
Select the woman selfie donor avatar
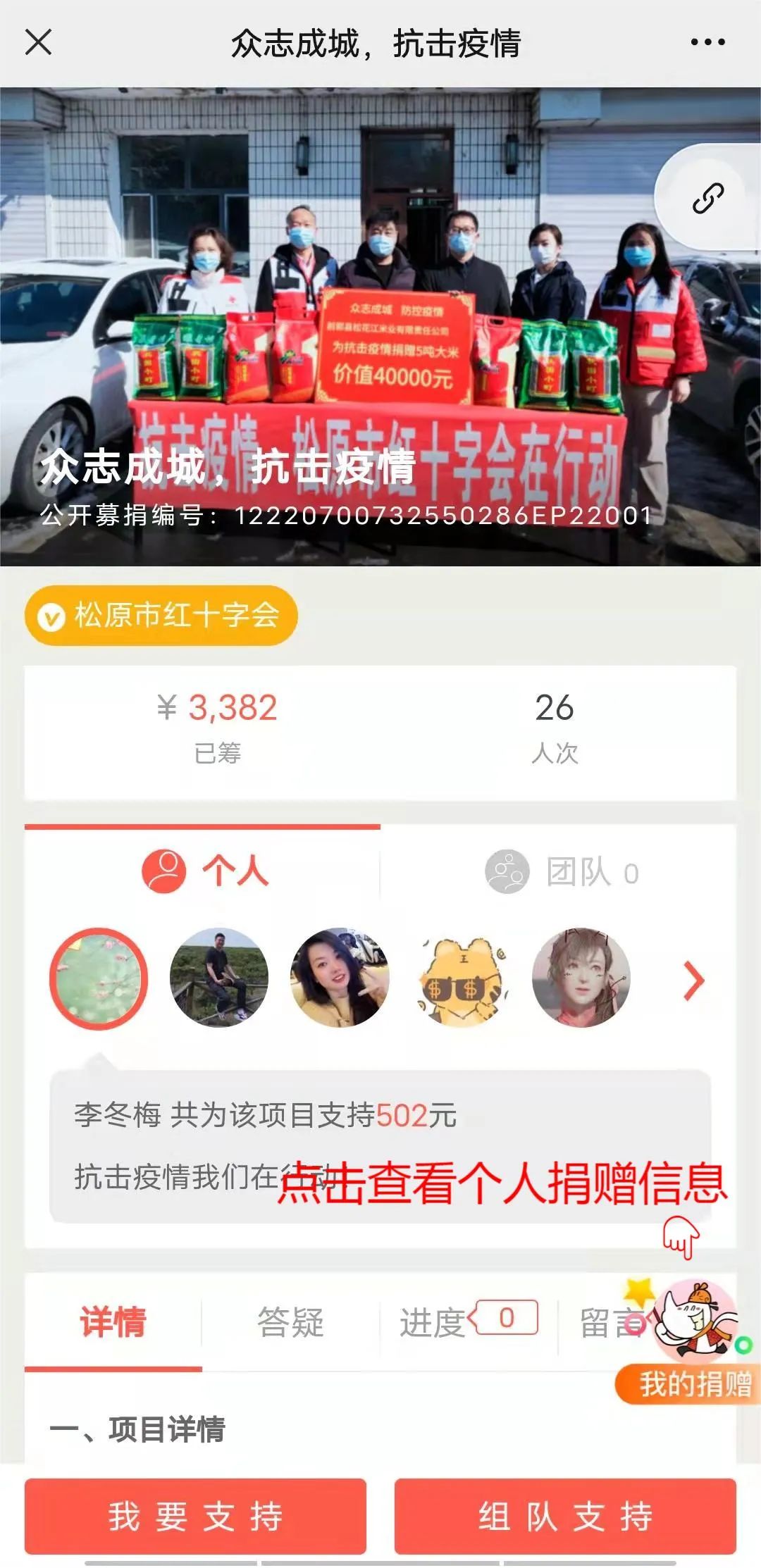pyautogui.click(x=340, y=978)
